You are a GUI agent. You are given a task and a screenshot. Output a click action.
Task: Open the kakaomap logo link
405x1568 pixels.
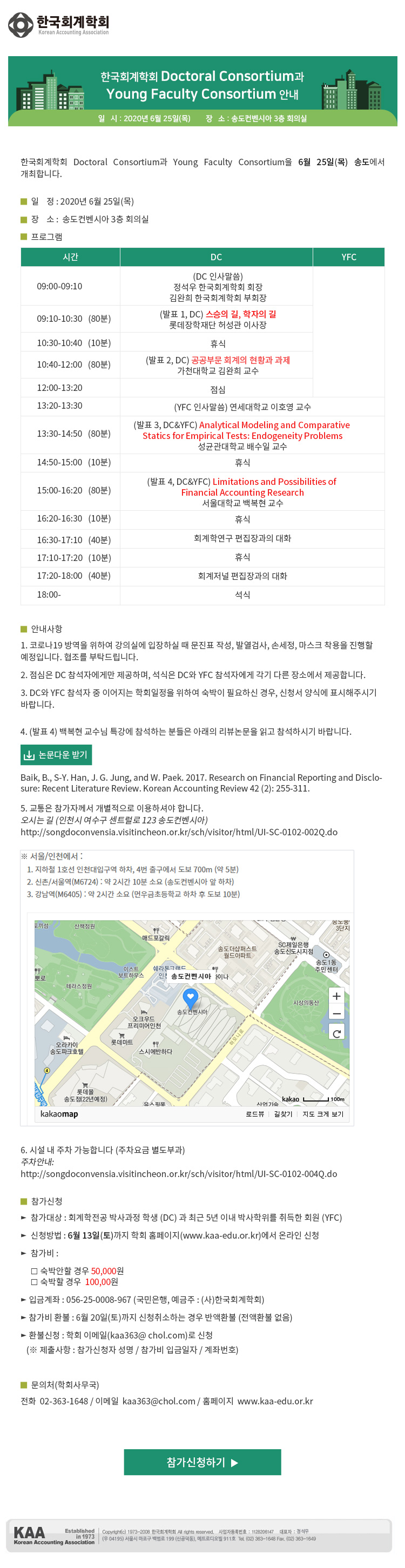click(59, 1113)
